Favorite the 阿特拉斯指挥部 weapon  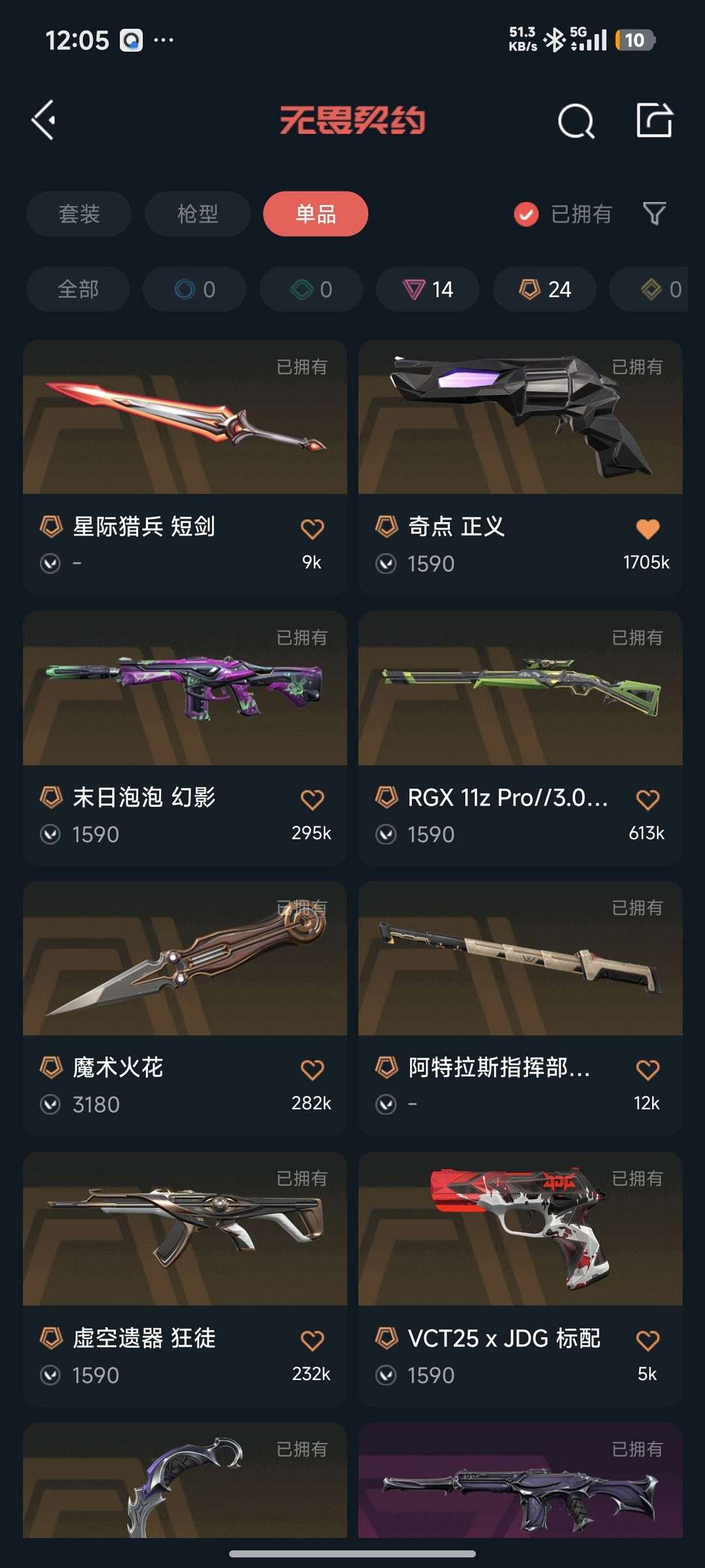[x=648, y=1068]
